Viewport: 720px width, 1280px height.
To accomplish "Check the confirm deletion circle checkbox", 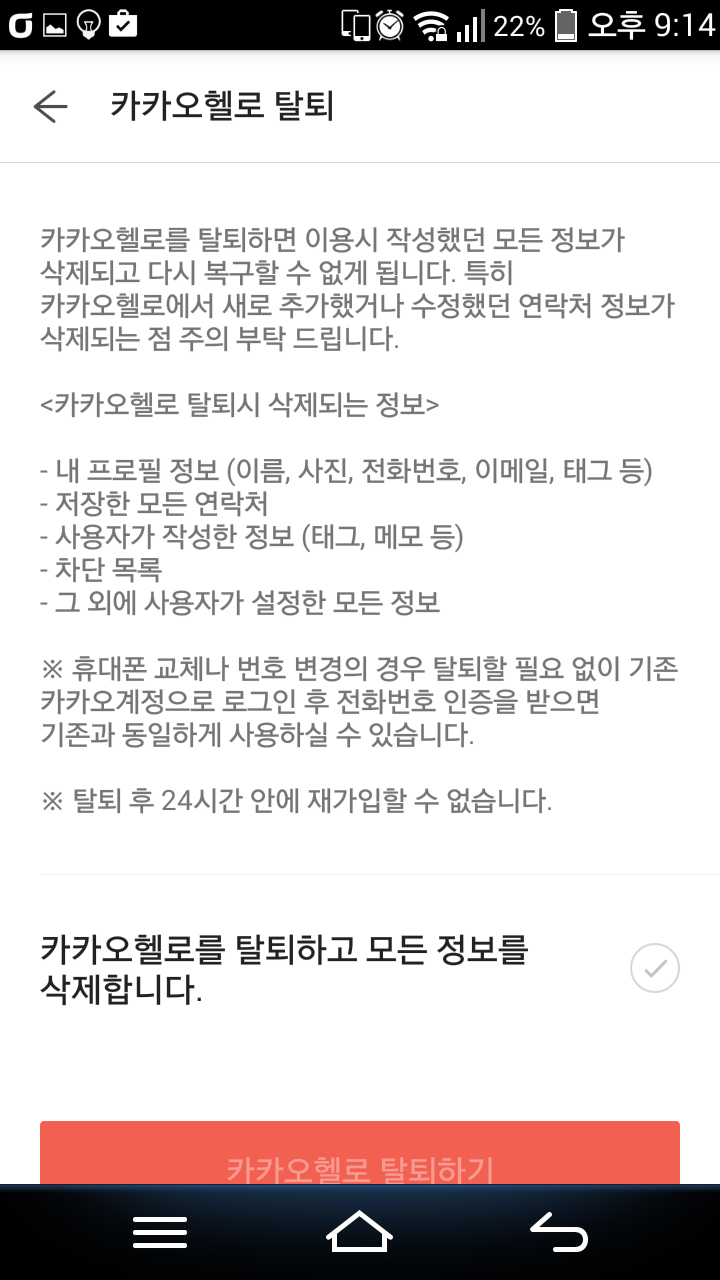I will (x=655, y=968).
